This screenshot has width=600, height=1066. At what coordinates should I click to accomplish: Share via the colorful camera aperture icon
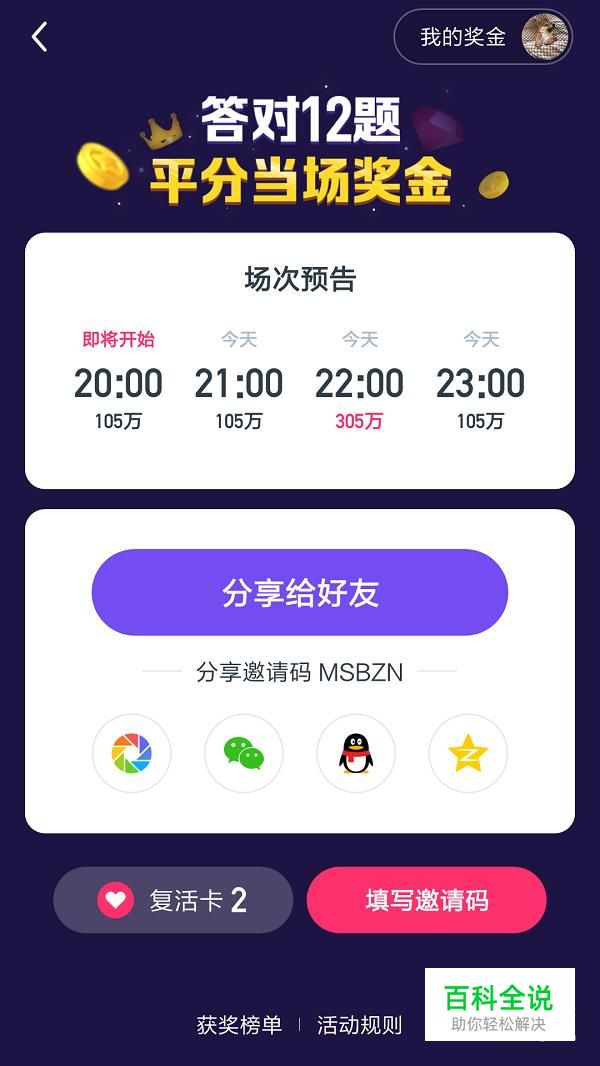click(x=132, y=753)
